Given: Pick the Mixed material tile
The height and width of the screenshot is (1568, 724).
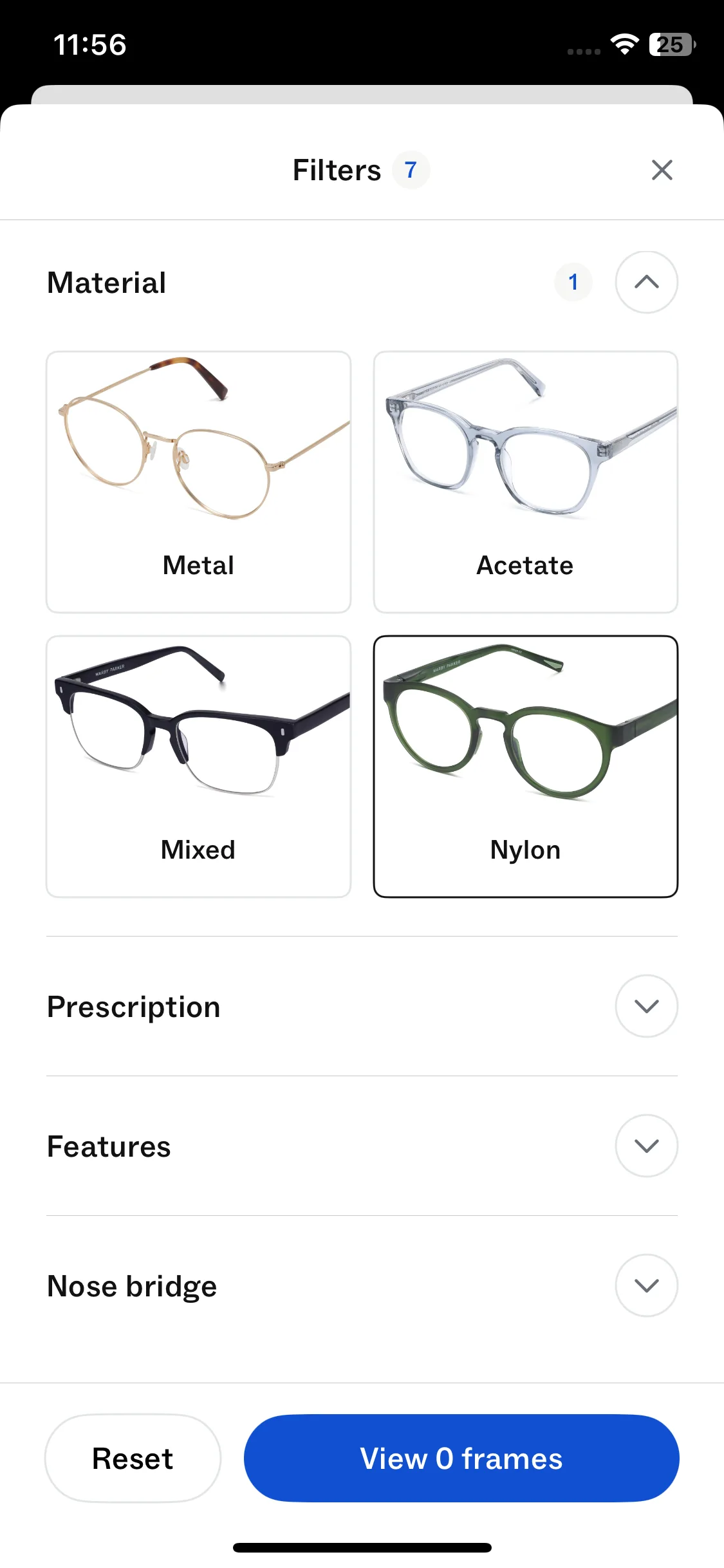Looking at the screenshot, I should point(198,767).
